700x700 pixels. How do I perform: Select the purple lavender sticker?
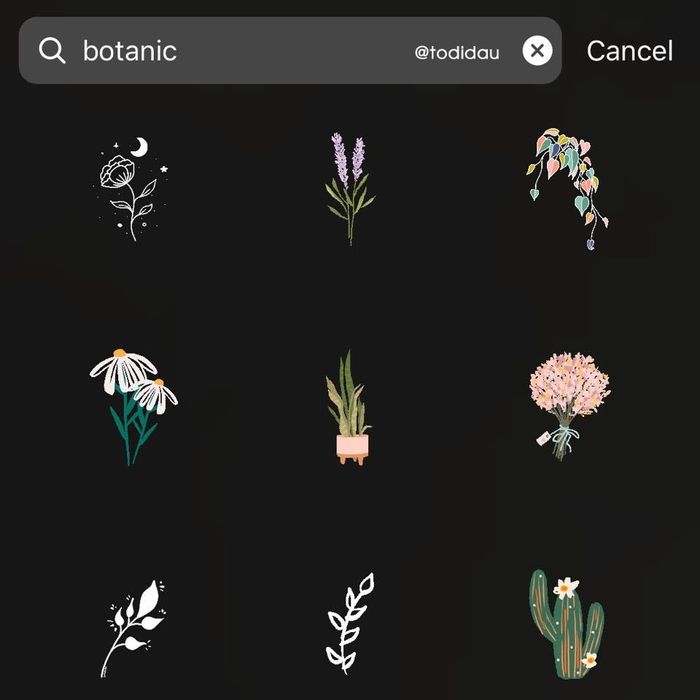pyautogui.click(x=348, y=188)
